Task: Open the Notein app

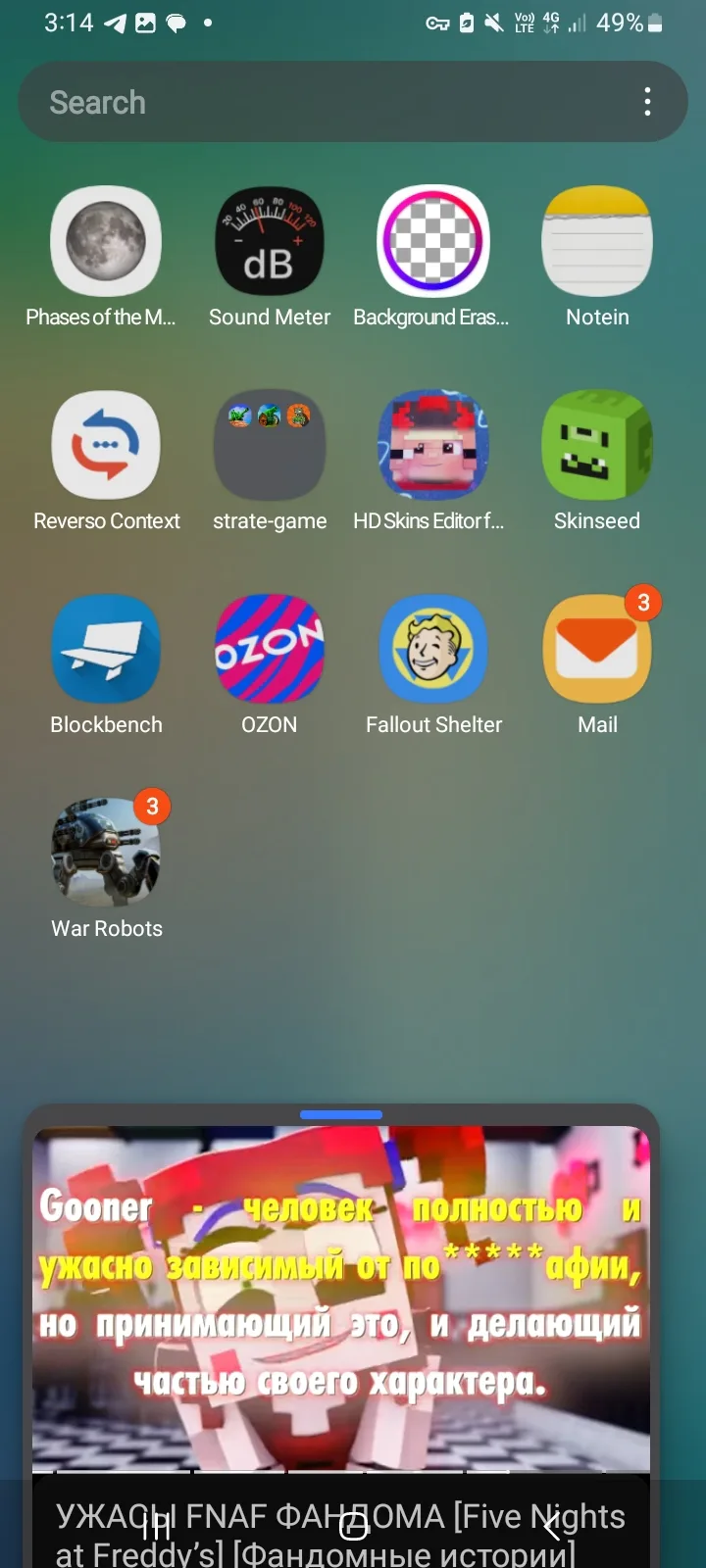Action: click(x=597, y=241)
